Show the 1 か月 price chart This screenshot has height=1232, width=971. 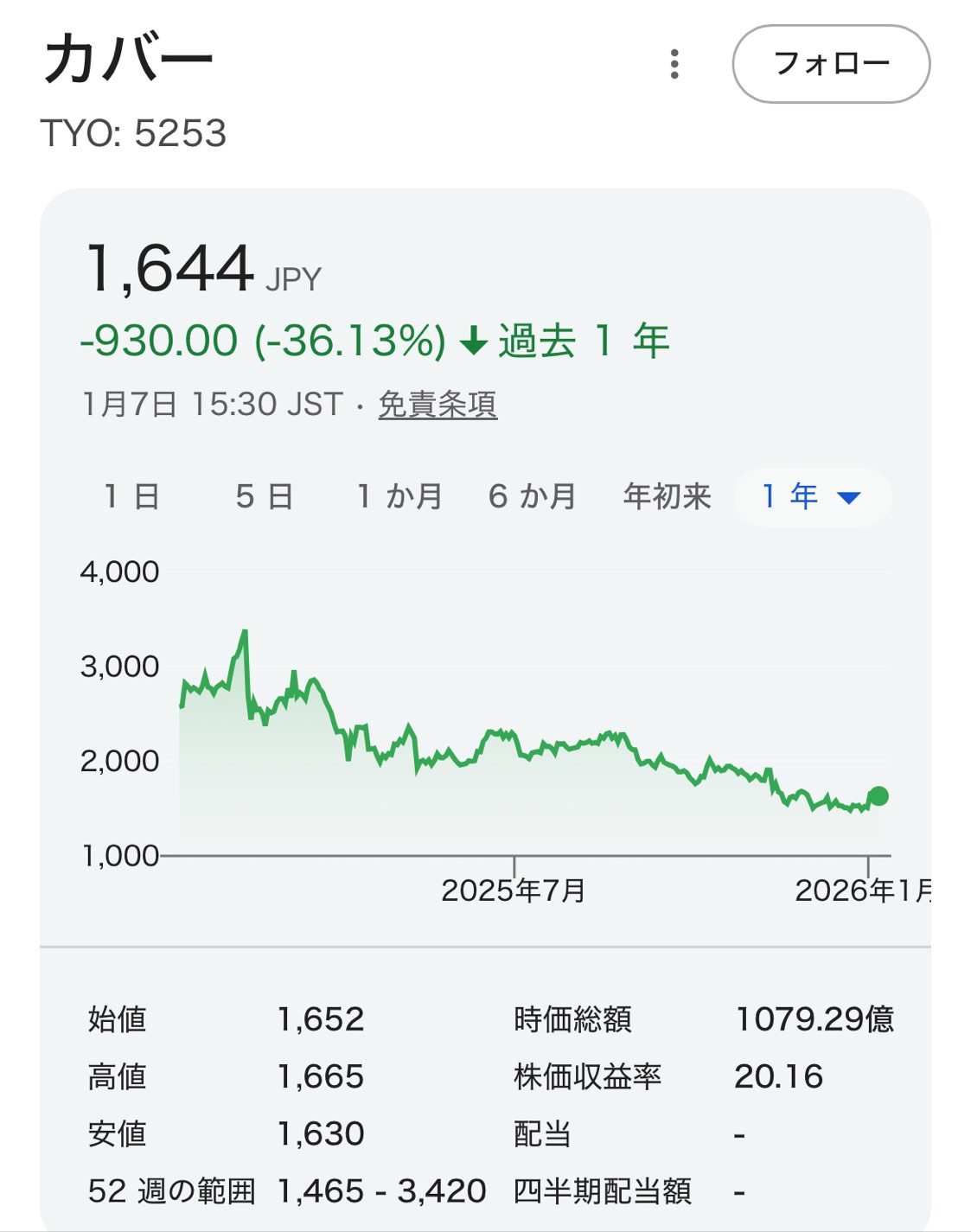point(399,497)
